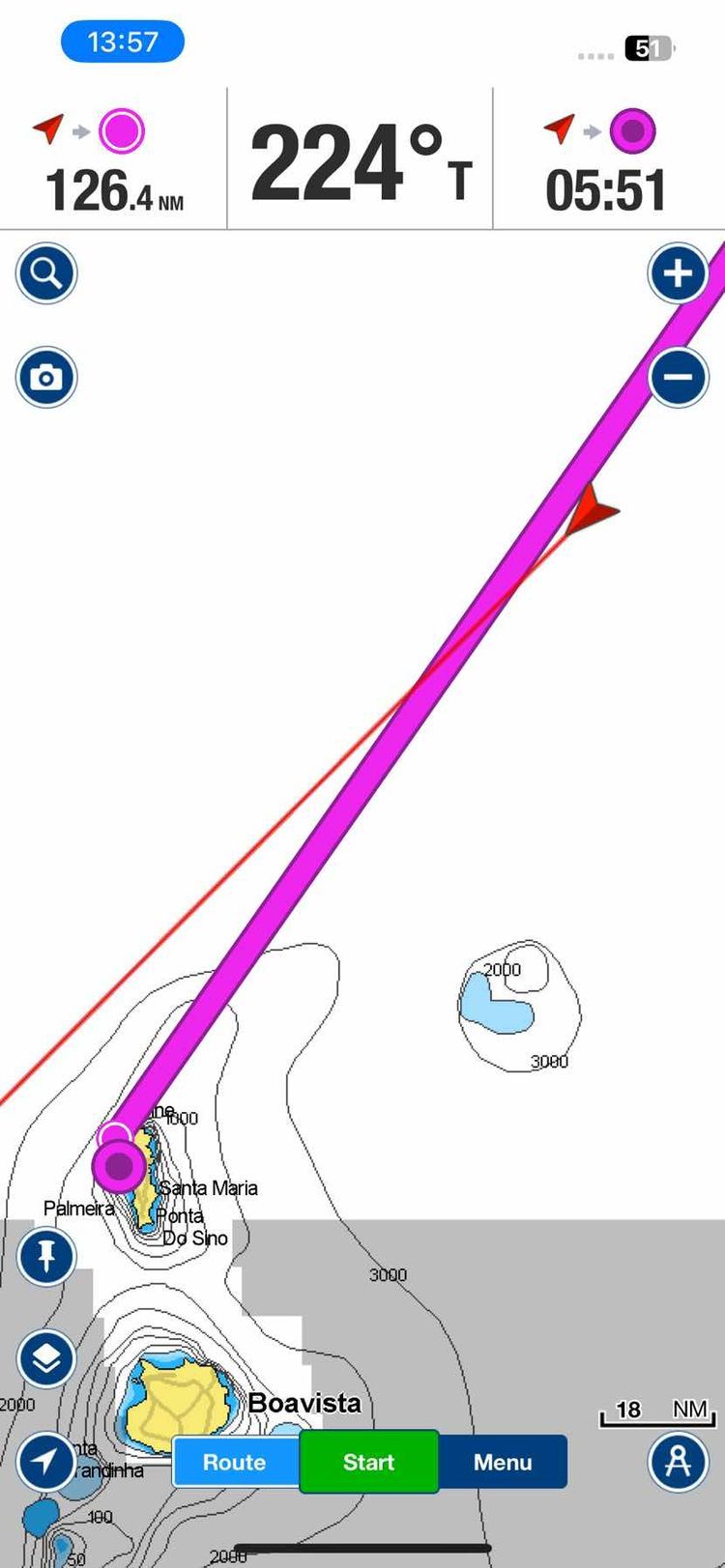Tap the green Start button
The width and height of the screenshot is (725, 1568).
368,1462
